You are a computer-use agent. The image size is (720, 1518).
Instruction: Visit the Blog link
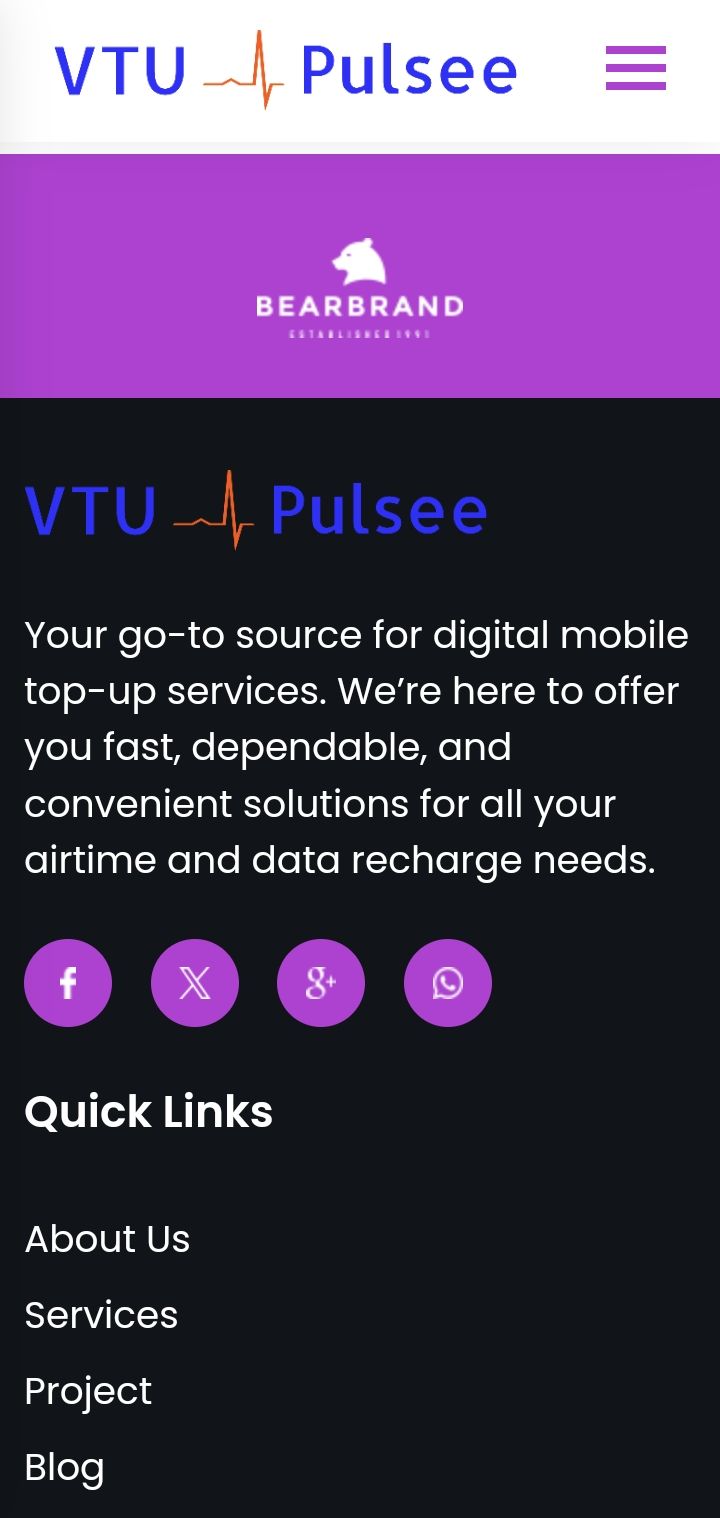pyautogui.click(x=64, y=1467)
